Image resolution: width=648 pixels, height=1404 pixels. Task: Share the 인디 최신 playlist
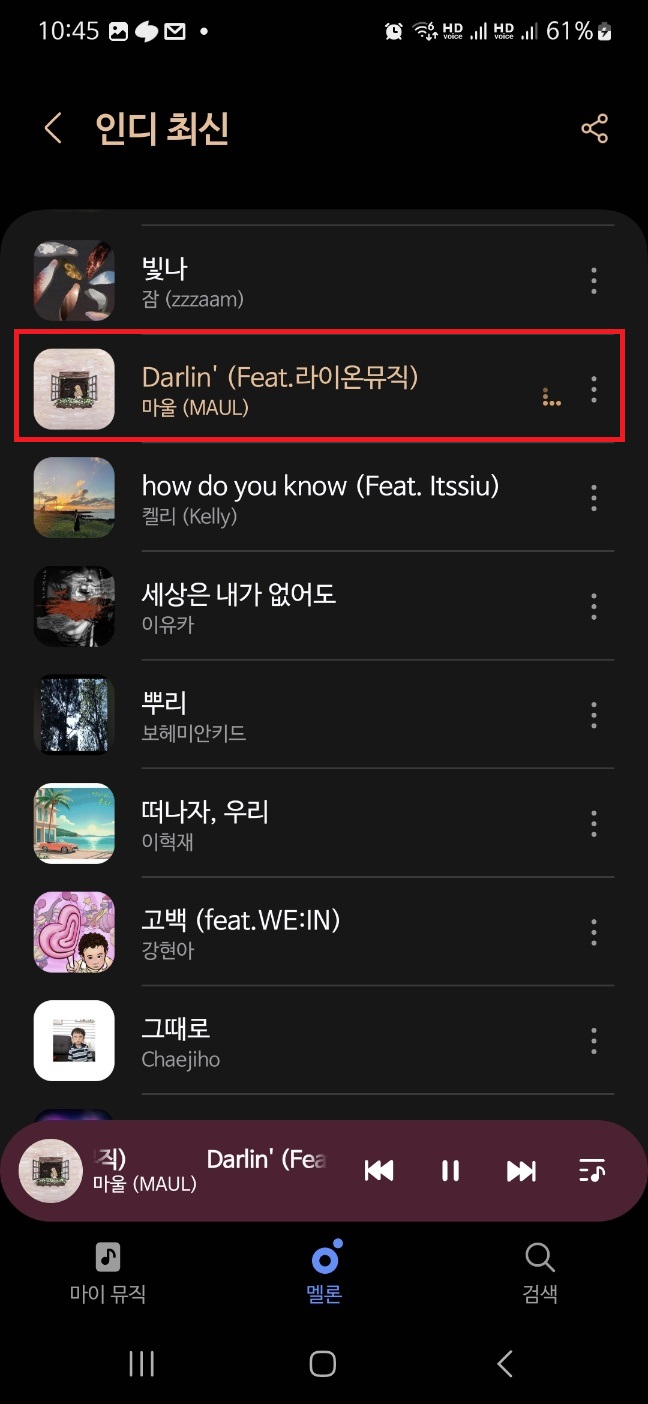[594, 128]
